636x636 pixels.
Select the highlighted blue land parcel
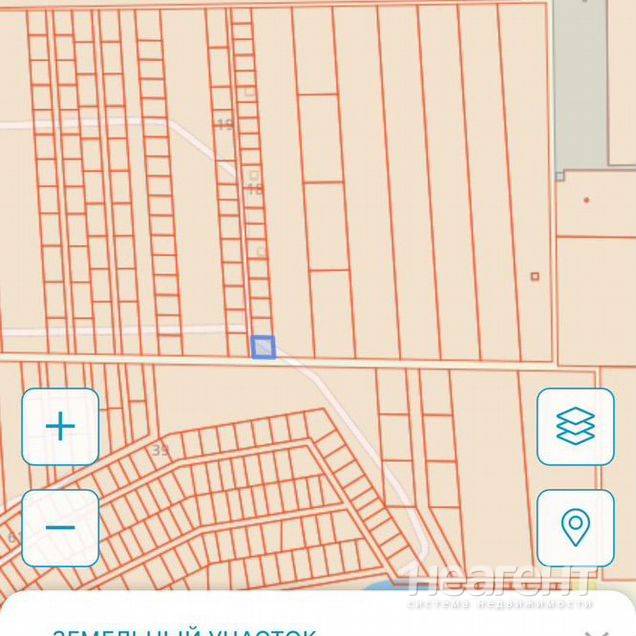263,347
